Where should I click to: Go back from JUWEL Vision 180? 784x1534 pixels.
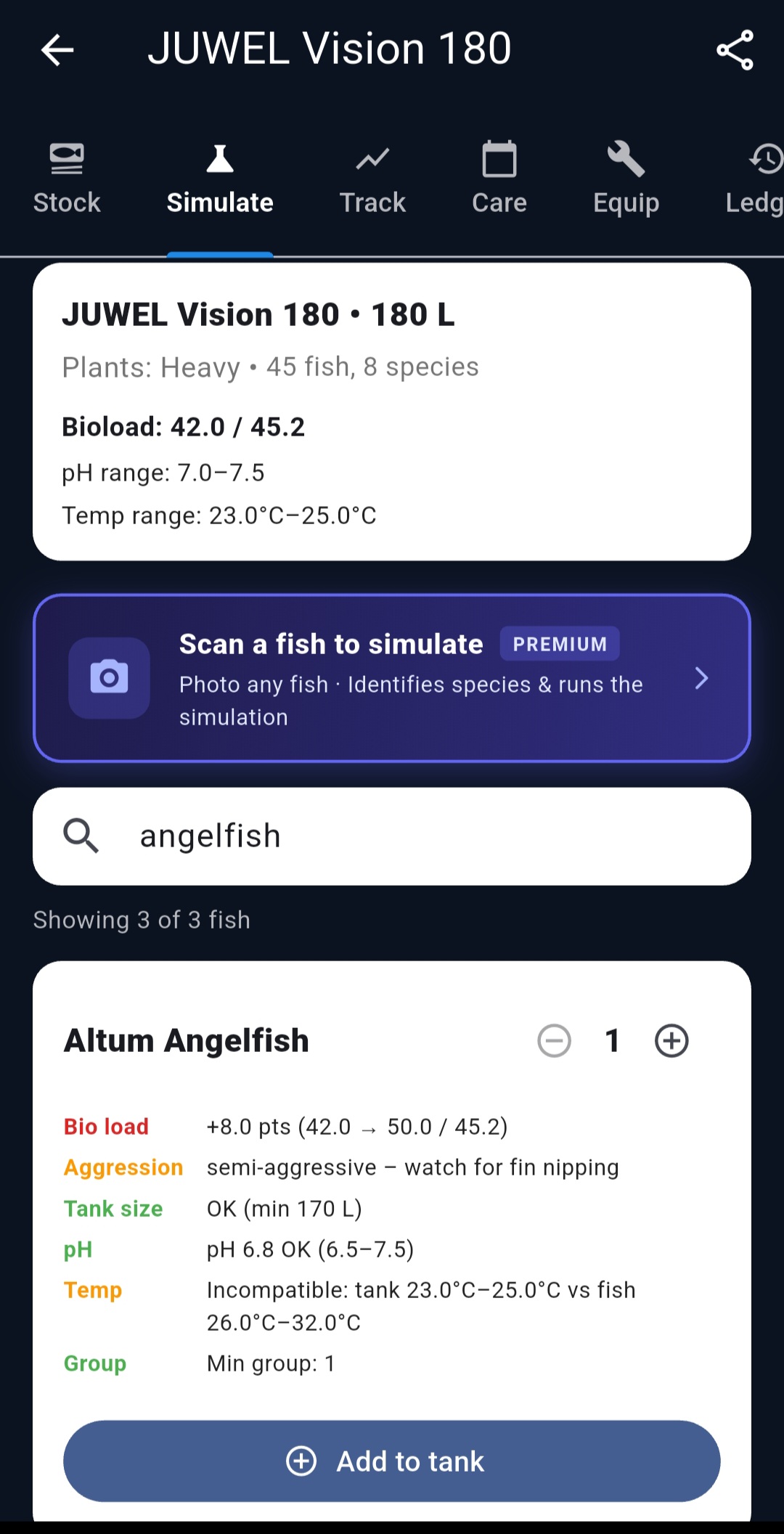click(x=57, y=50)
